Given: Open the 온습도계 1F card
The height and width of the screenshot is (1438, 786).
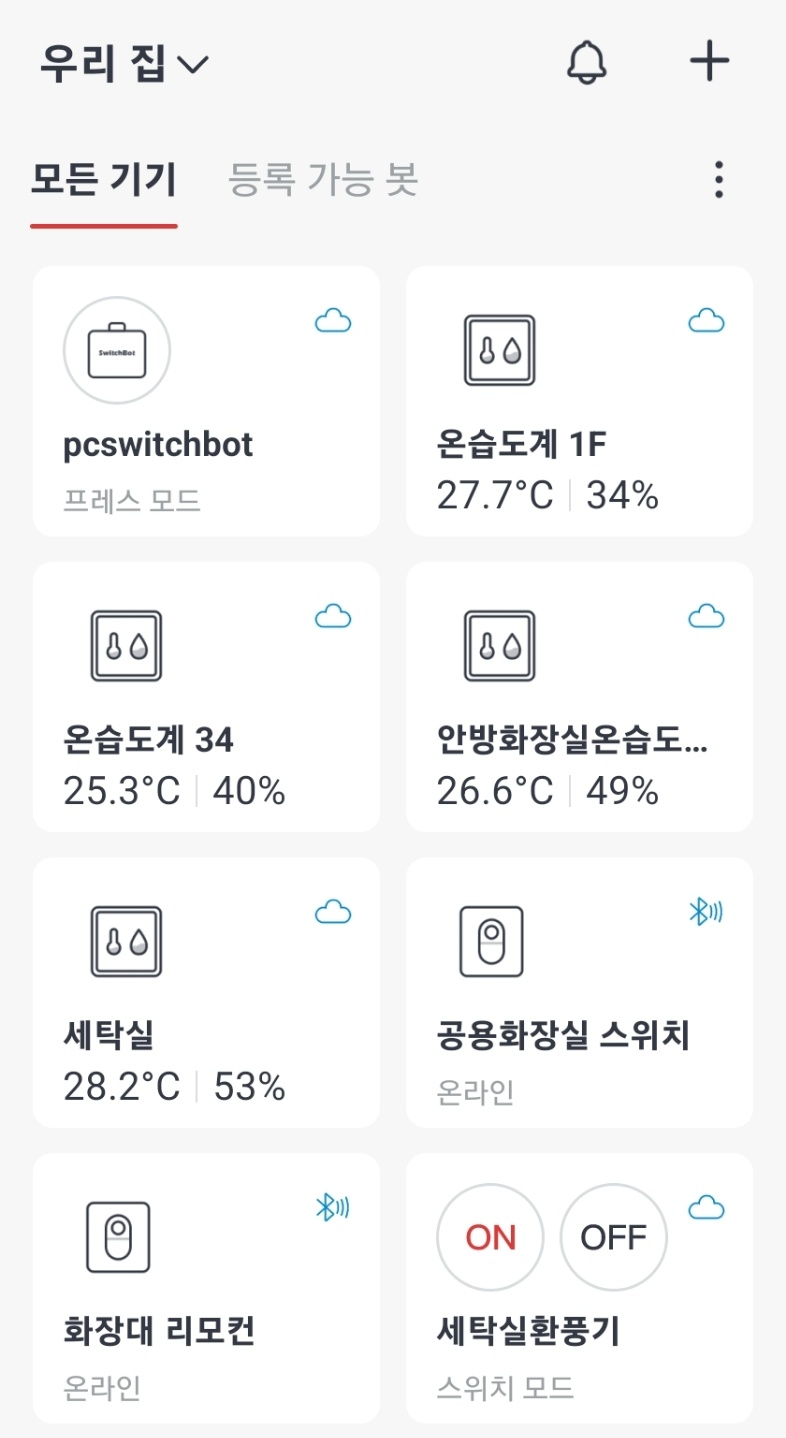Looking at the screenshot, I should pos(579,401).
